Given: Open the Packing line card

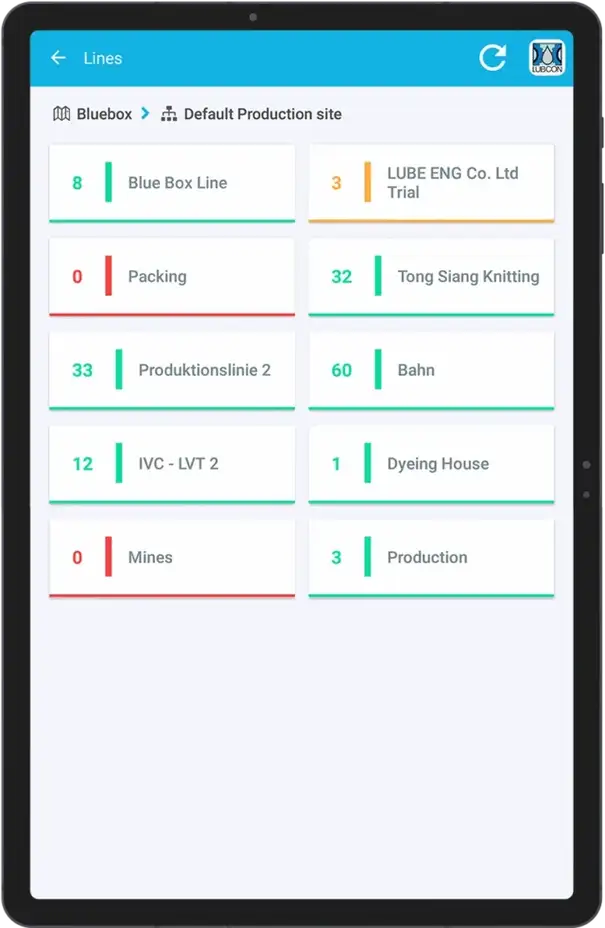Looking at the screenshot, I should (x=172, y=276).
